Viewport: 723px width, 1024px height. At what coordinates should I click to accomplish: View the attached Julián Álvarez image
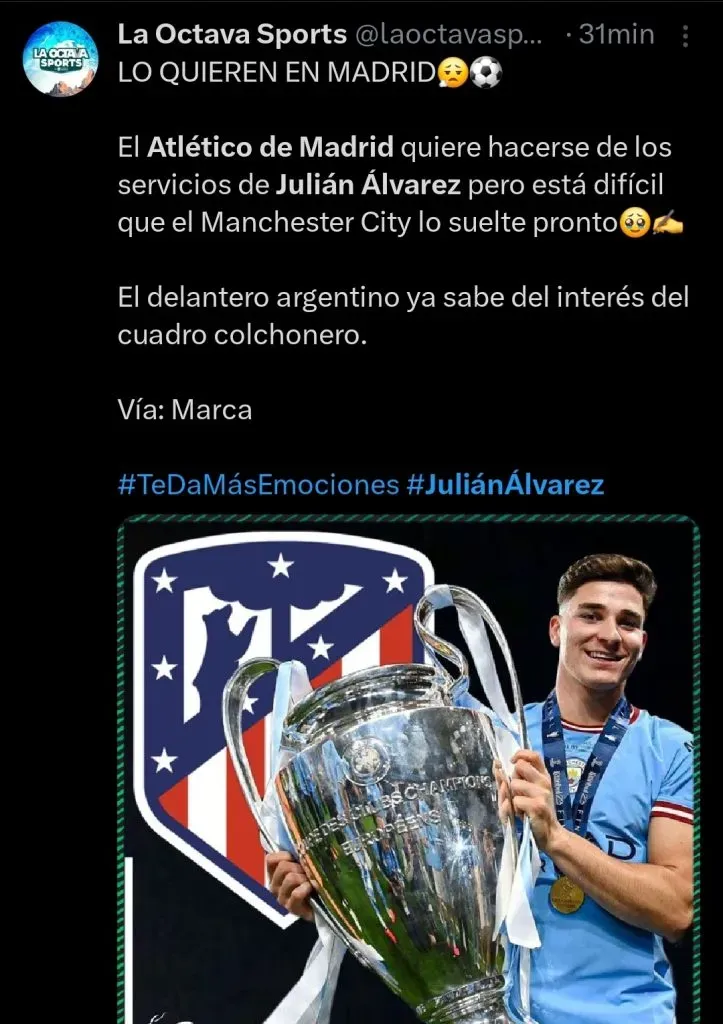pyautogui.click(x=410, y=770)
